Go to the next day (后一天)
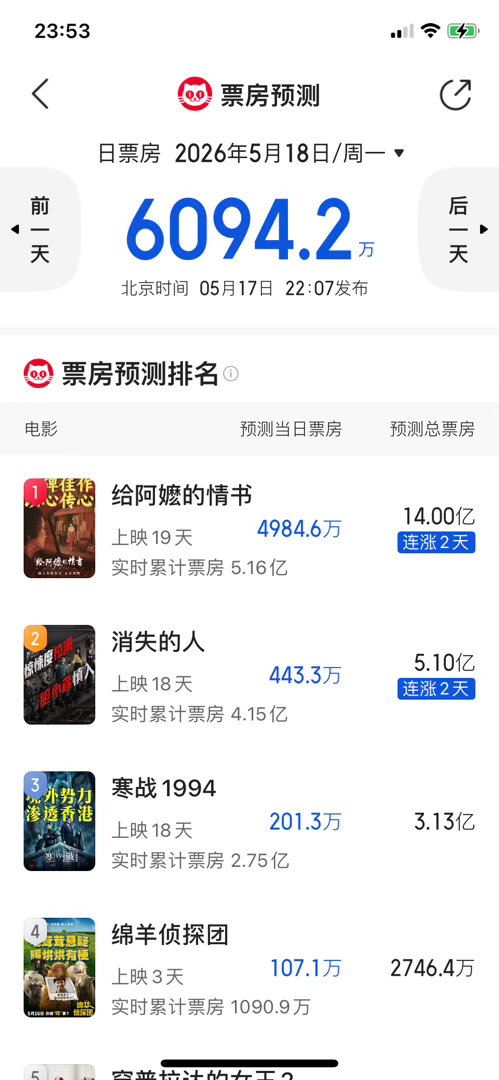This screenshot has height=1080, width=499. (460, 229)
